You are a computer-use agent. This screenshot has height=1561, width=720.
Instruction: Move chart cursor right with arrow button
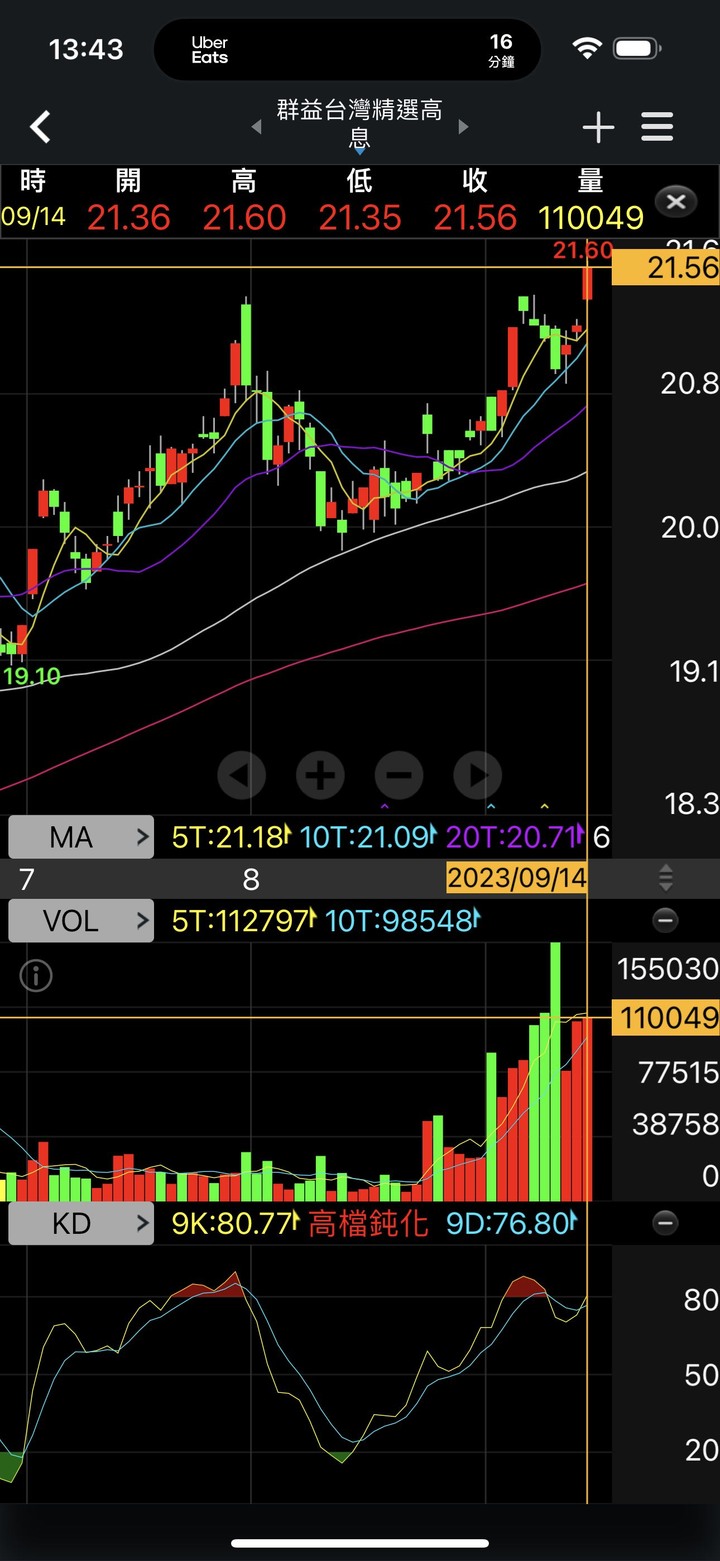(478, 775)
